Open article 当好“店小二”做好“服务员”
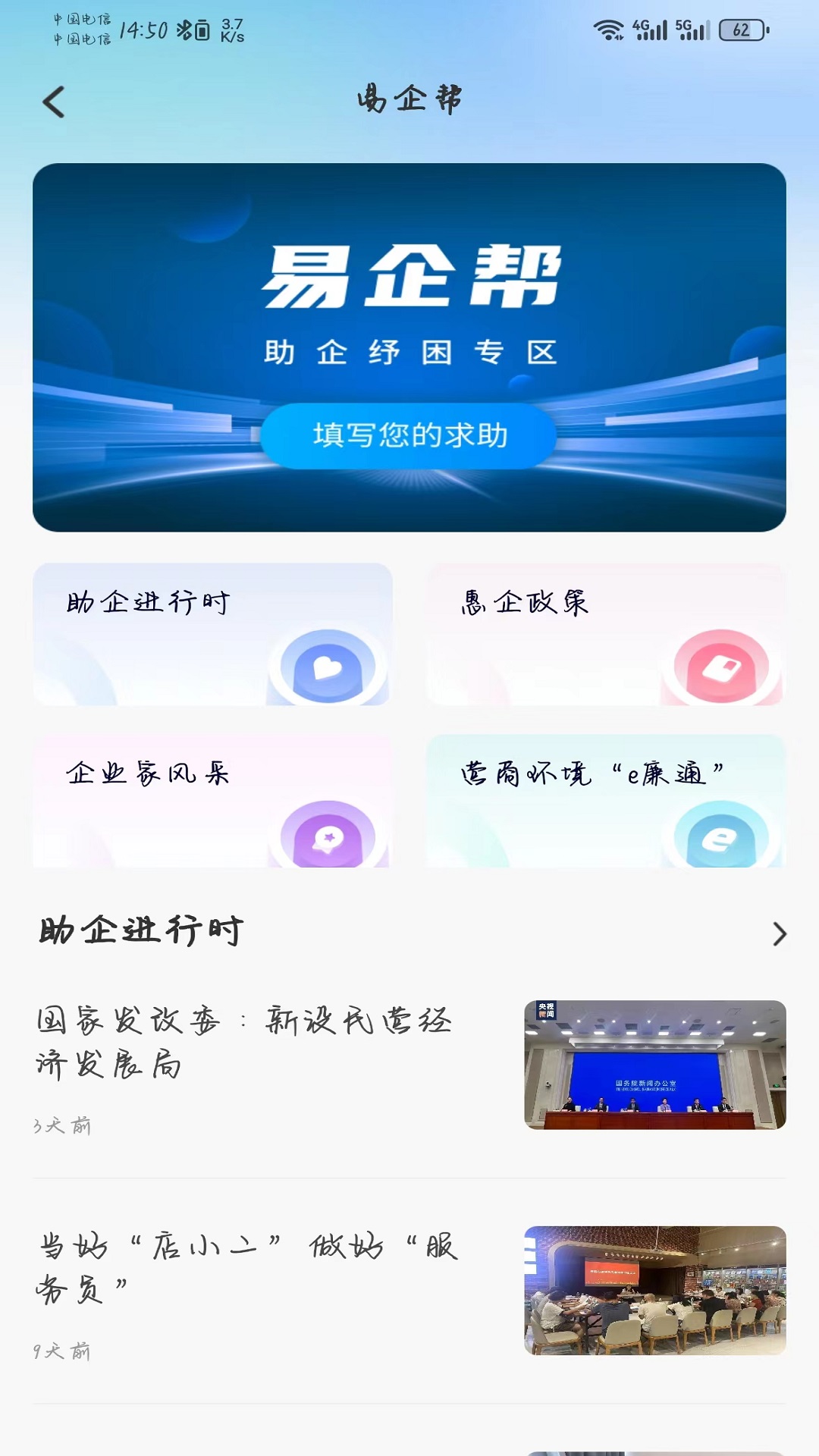Image resolution: width=819 pixels, height=1456 pixels. tap(243, 1259)
